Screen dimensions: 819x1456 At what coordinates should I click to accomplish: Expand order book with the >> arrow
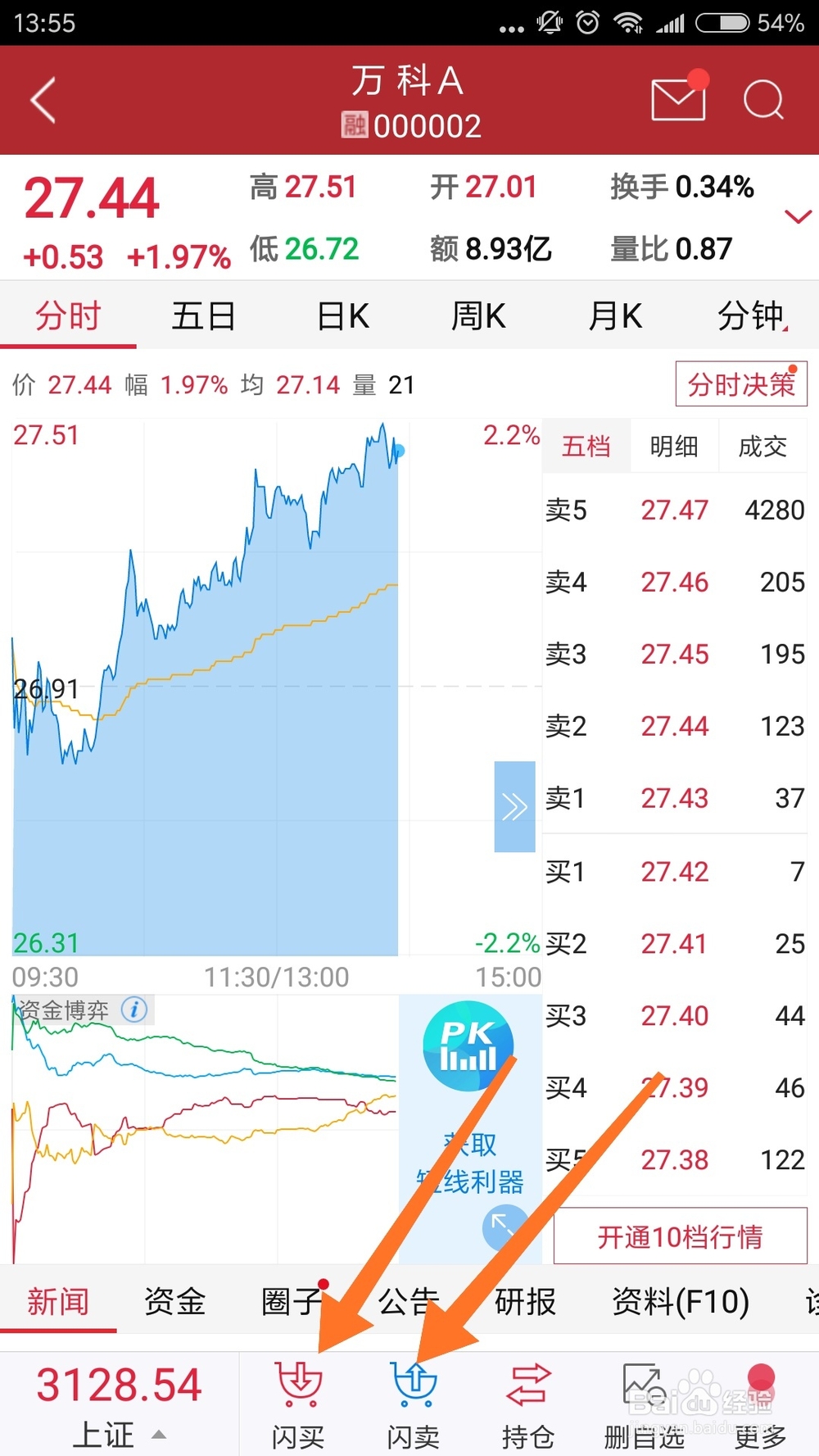coord(515,806)
